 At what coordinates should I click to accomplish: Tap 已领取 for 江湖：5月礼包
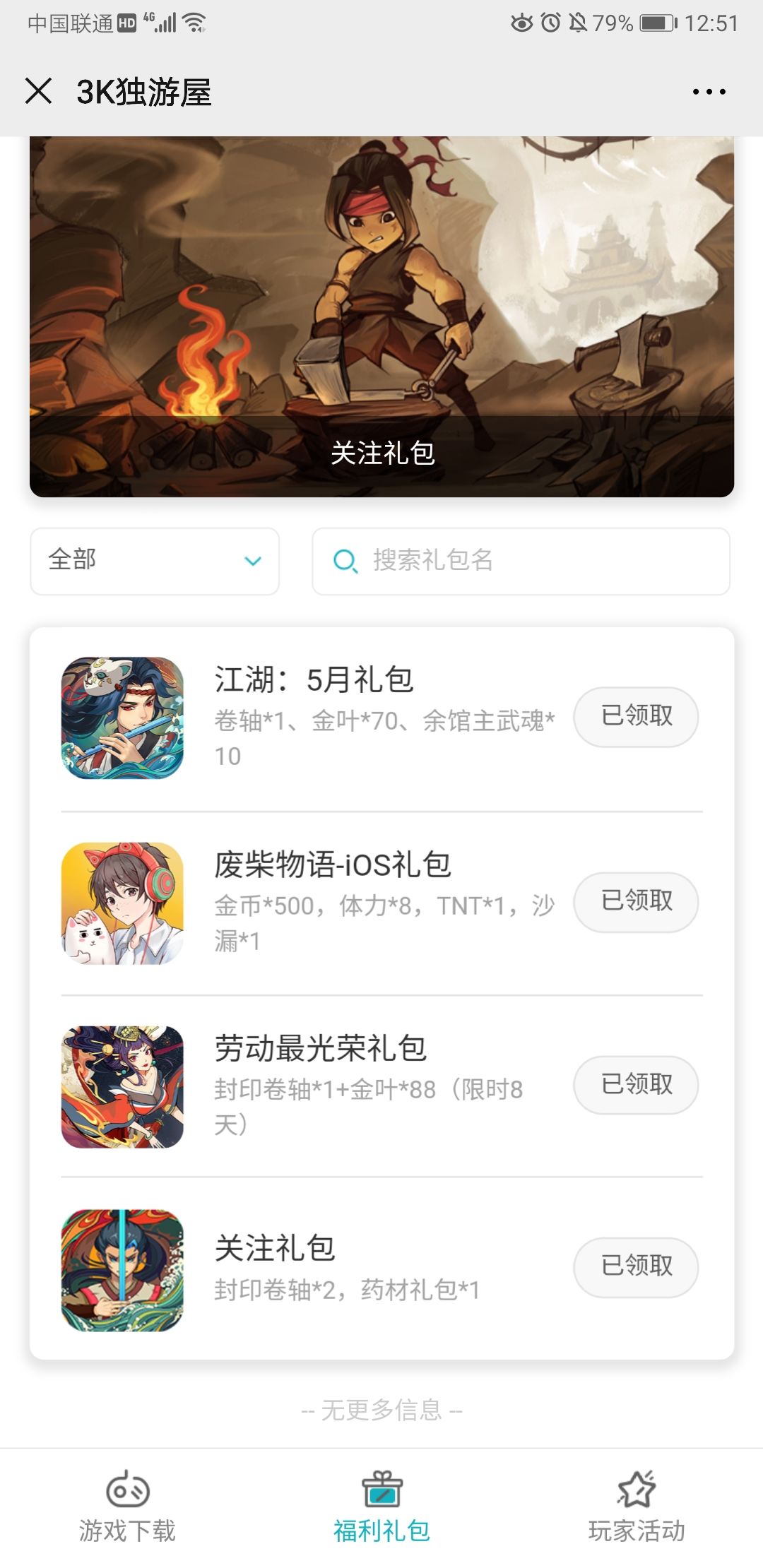[x=636, y=716]
